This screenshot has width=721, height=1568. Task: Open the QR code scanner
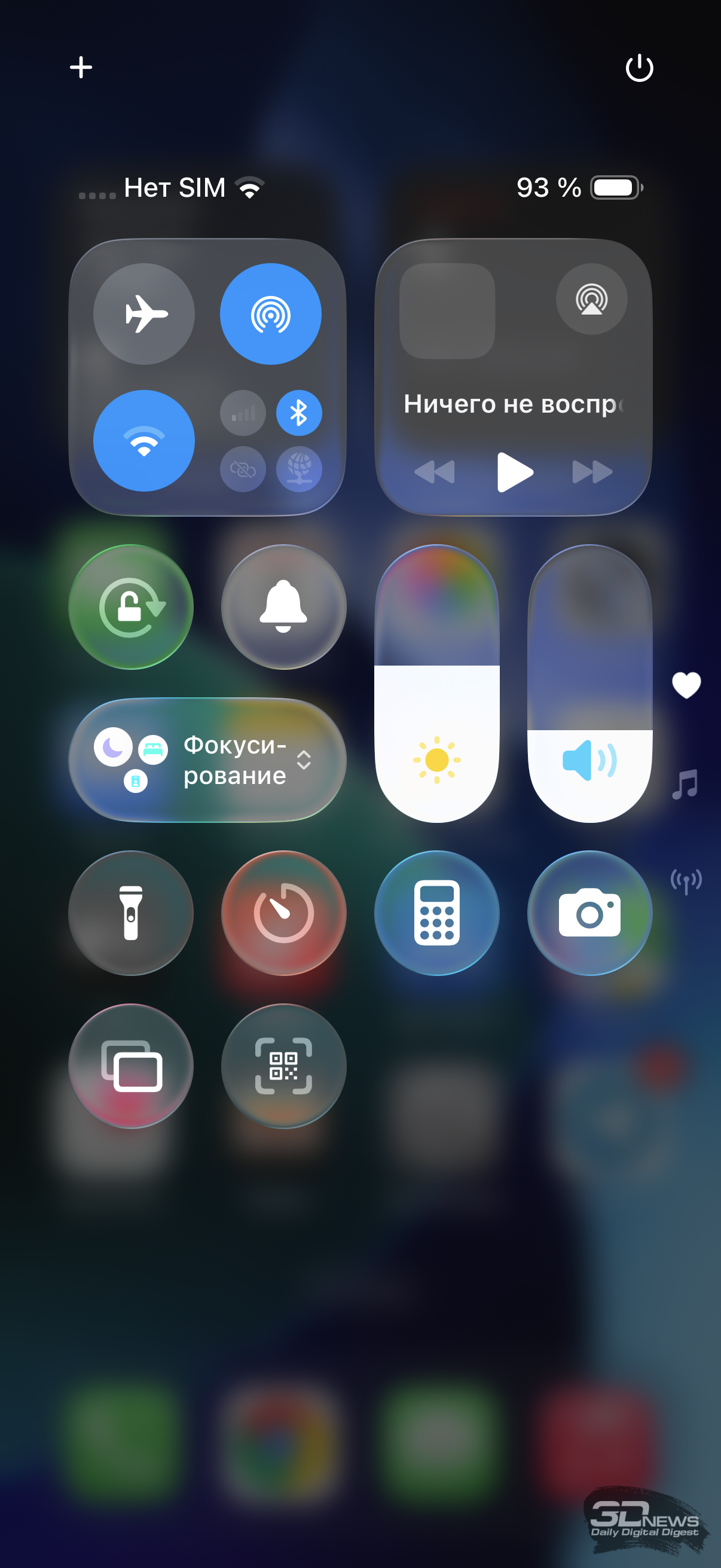click(x=283, y=1066)
